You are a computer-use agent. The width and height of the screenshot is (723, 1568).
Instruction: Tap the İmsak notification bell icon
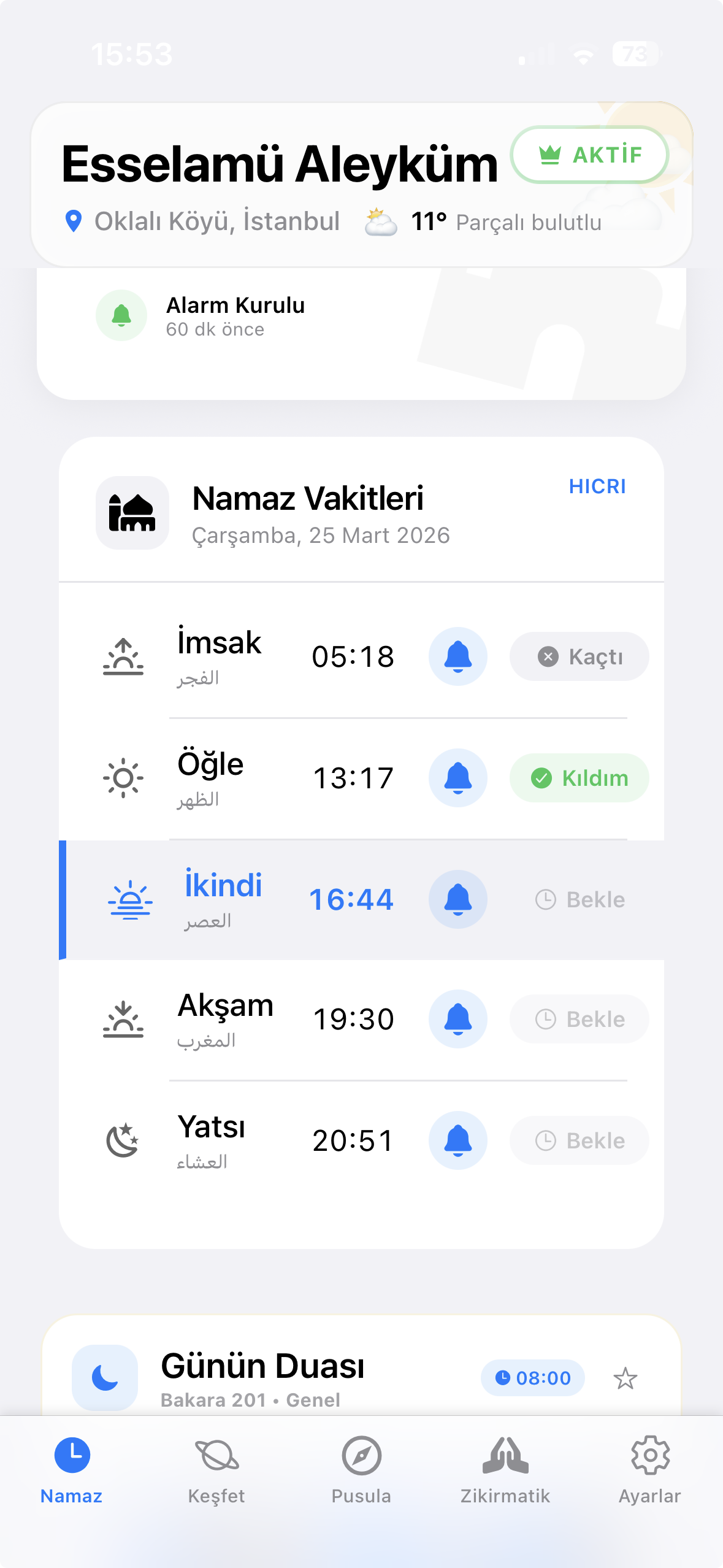pos(457,656)
